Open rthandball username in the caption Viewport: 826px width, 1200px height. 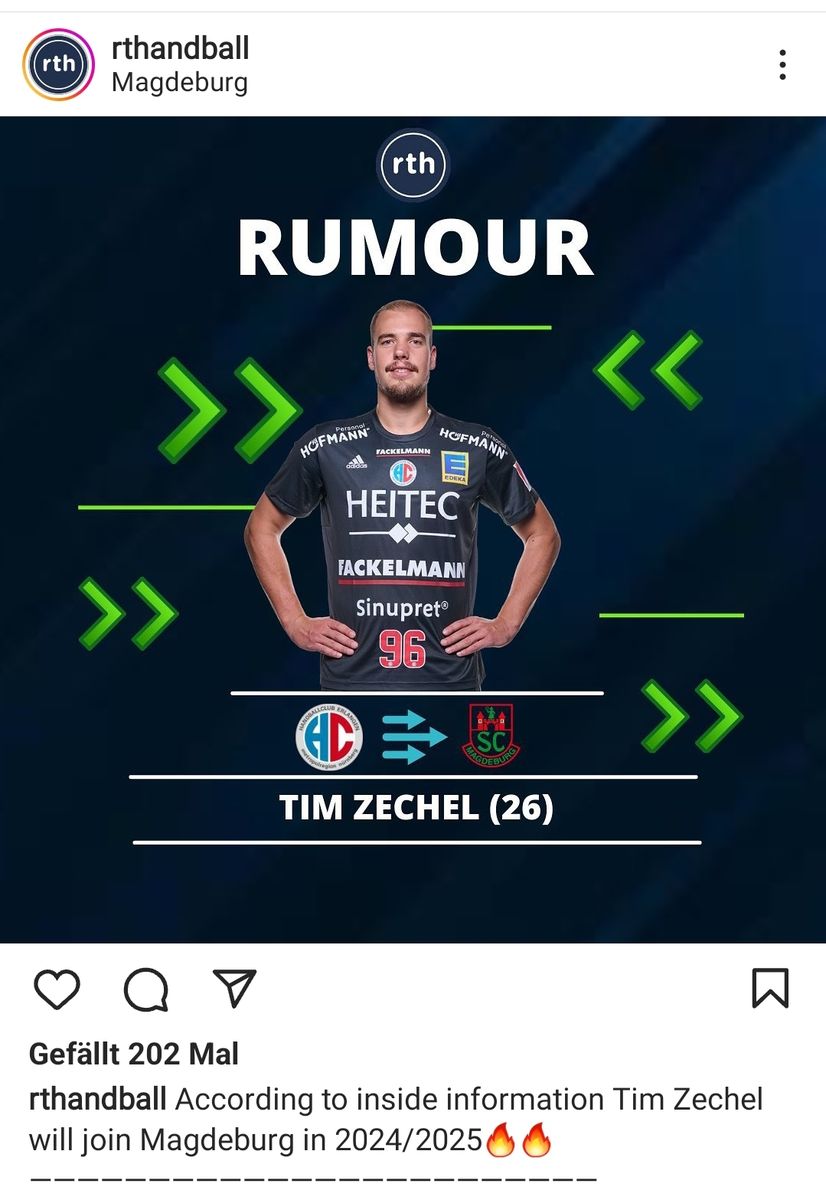(x=98, y=1100)
